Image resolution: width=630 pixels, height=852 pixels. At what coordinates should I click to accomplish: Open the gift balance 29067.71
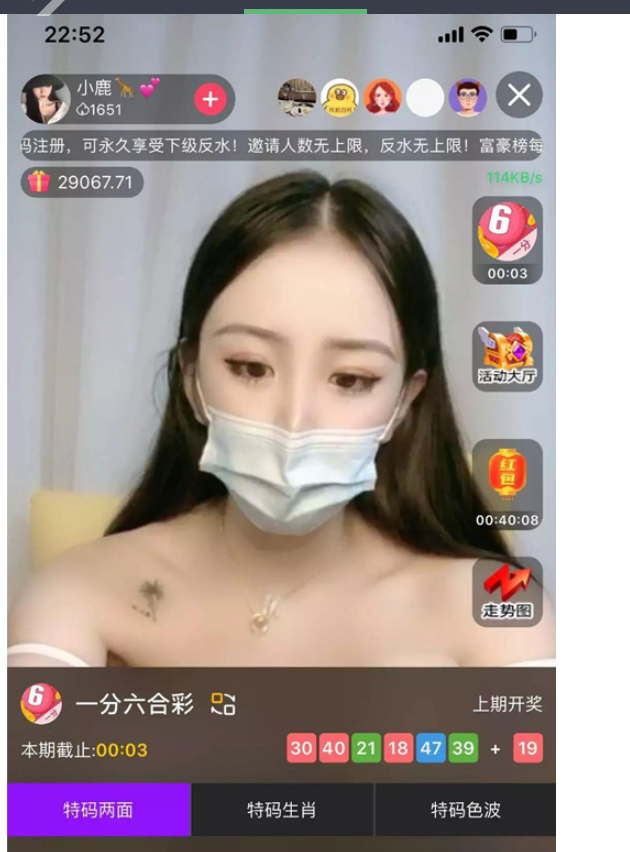(x=82, y=182)
